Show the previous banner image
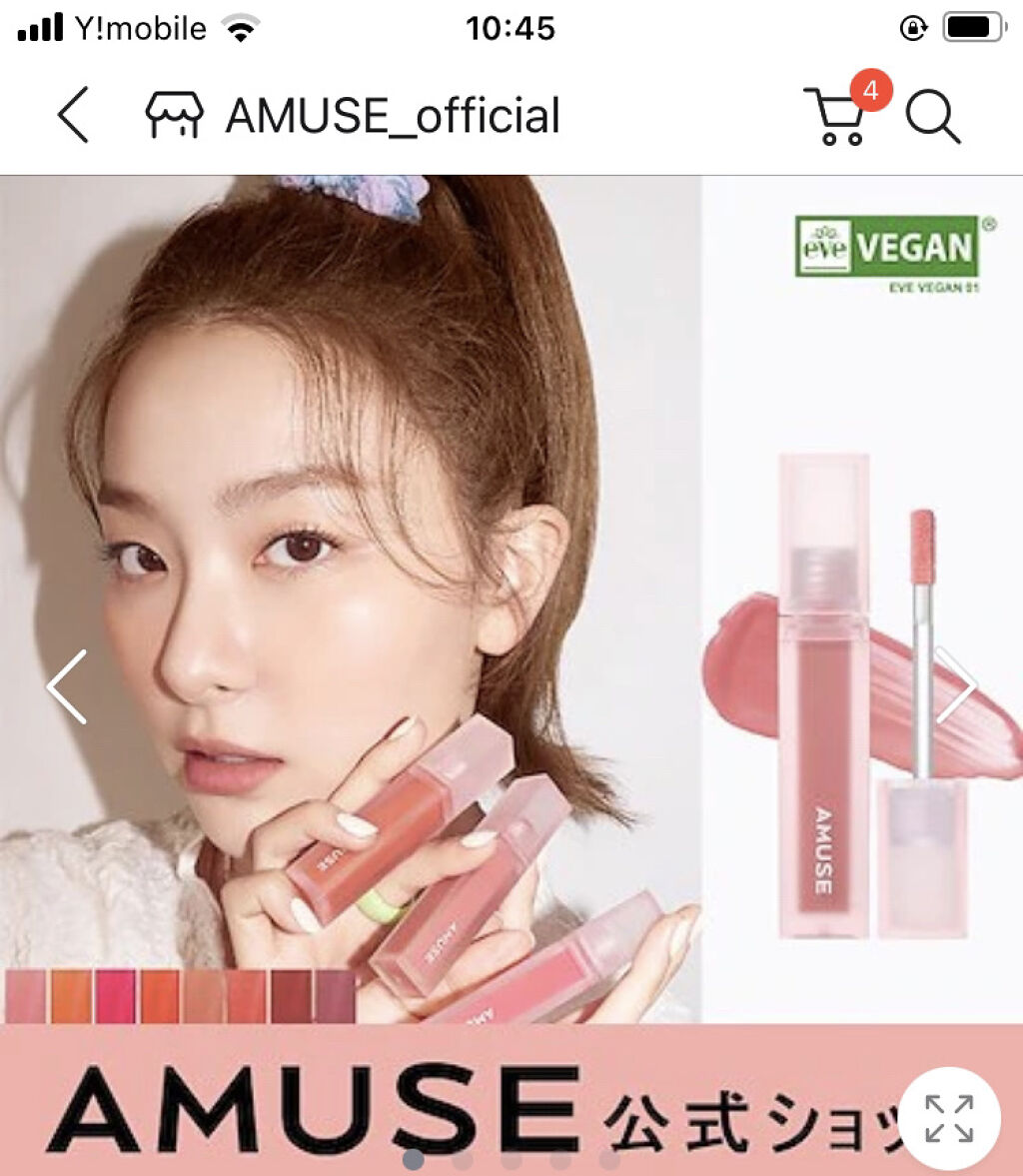The image size is (1023, 1176). click(x=67, y=686)
